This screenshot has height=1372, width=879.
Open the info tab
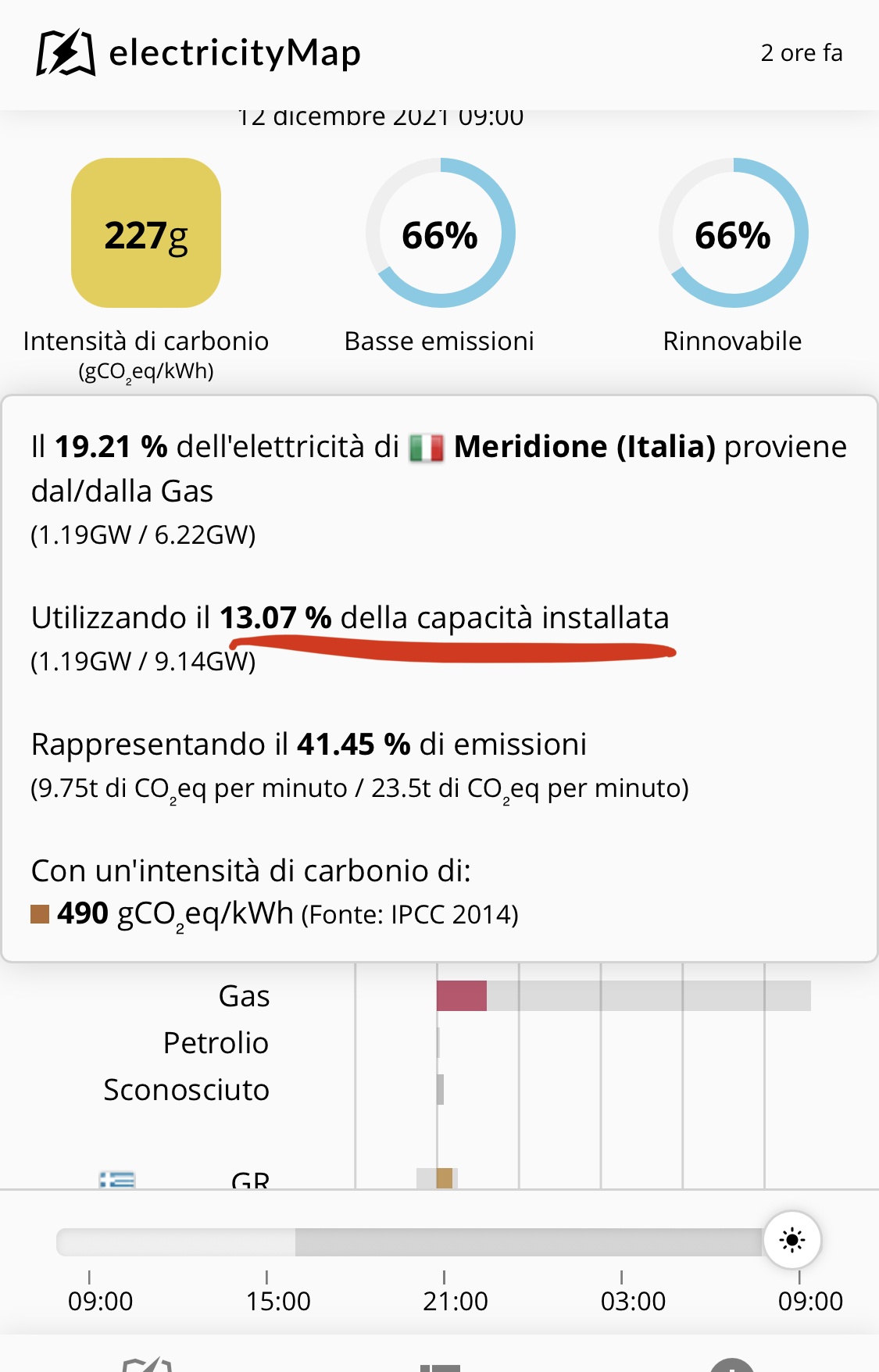click(x=732, y=1364)
